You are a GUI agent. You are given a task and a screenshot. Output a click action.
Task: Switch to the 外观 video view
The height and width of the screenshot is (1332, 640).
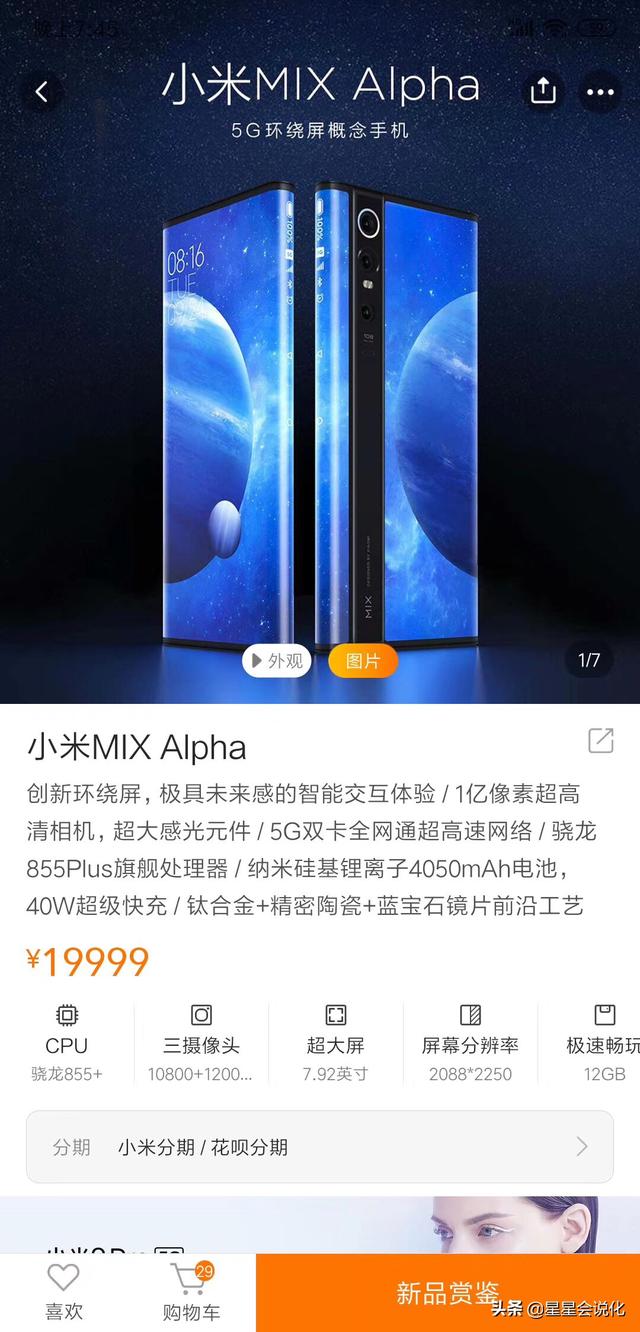click(277, 661)
